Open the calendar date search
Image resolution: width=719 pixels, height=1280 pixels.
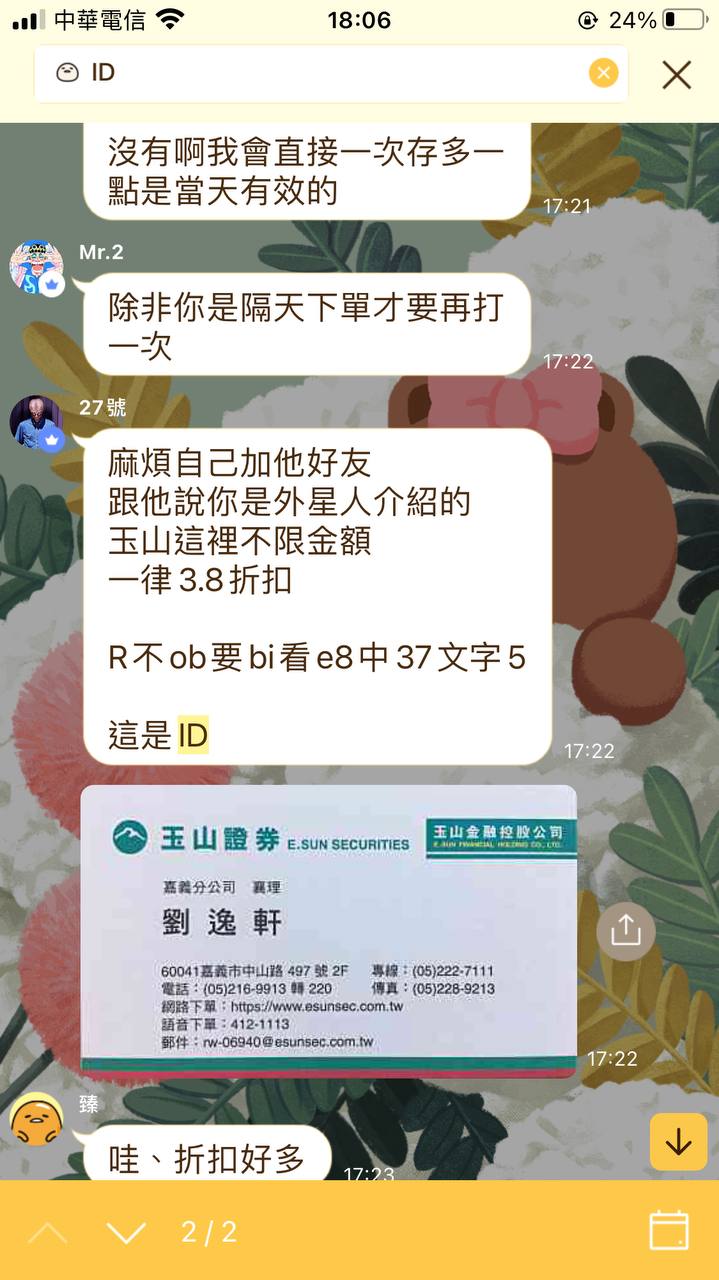click(668, 1230)
